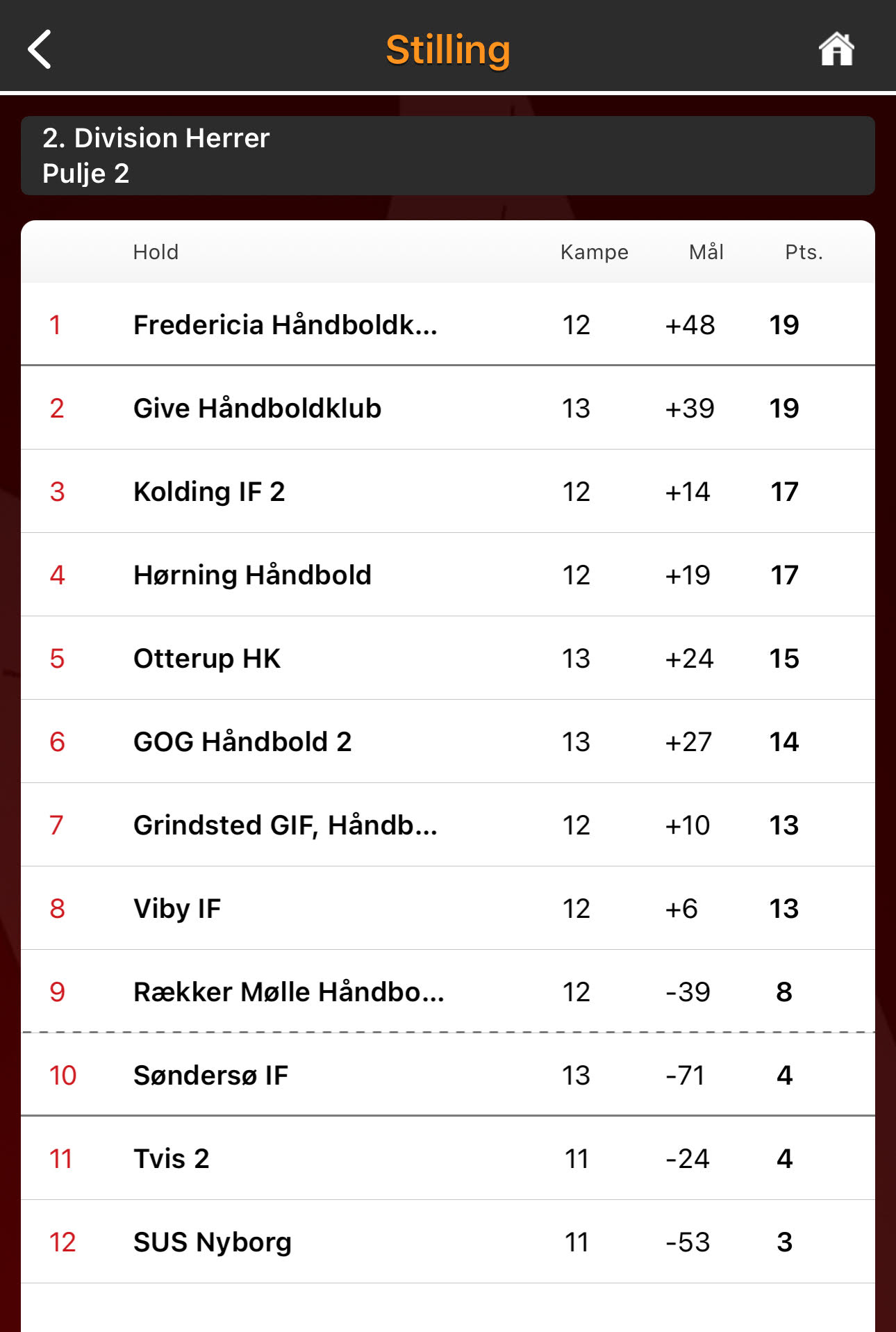Open Kolding IF 2 team details
This screenshot has width=896, height=1332.
[209, 491]
